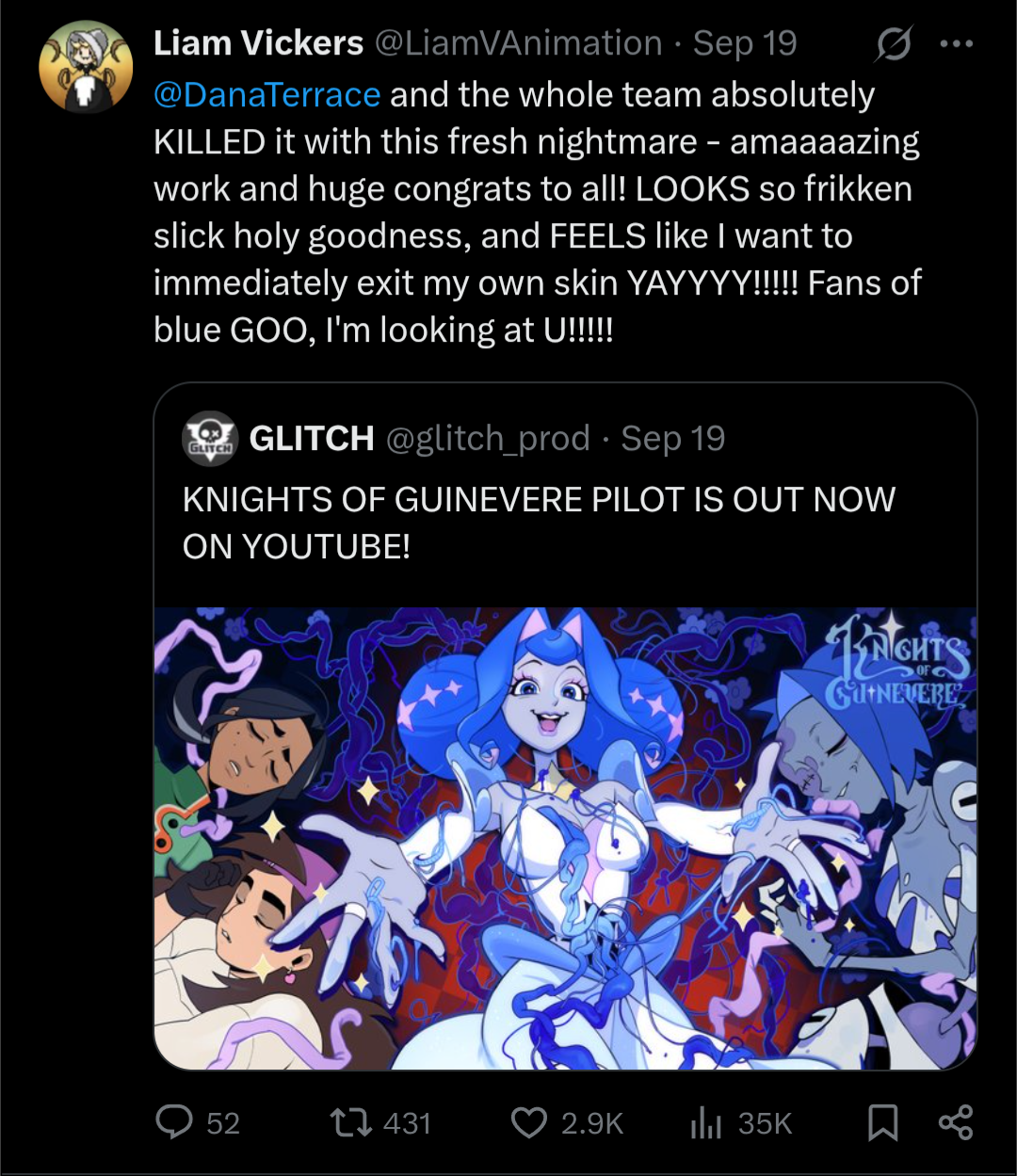Open the post's three-dot overflow menu
This screenshot has height=1176, width=1017.
957,43
